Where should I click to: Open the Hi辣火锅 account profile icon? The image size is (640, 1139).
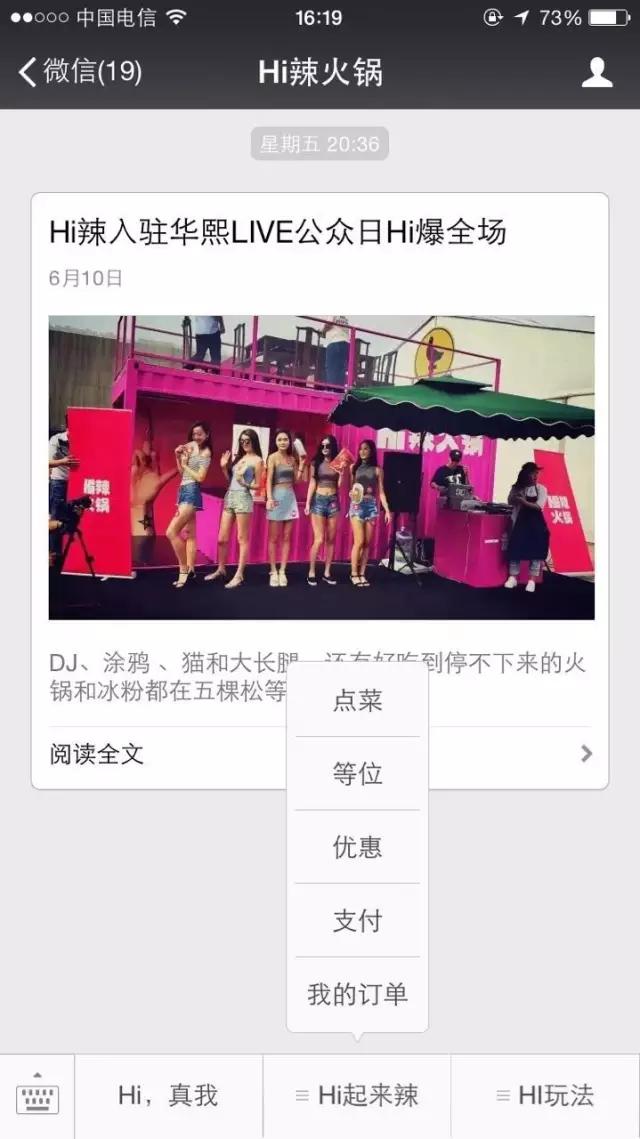597,72
